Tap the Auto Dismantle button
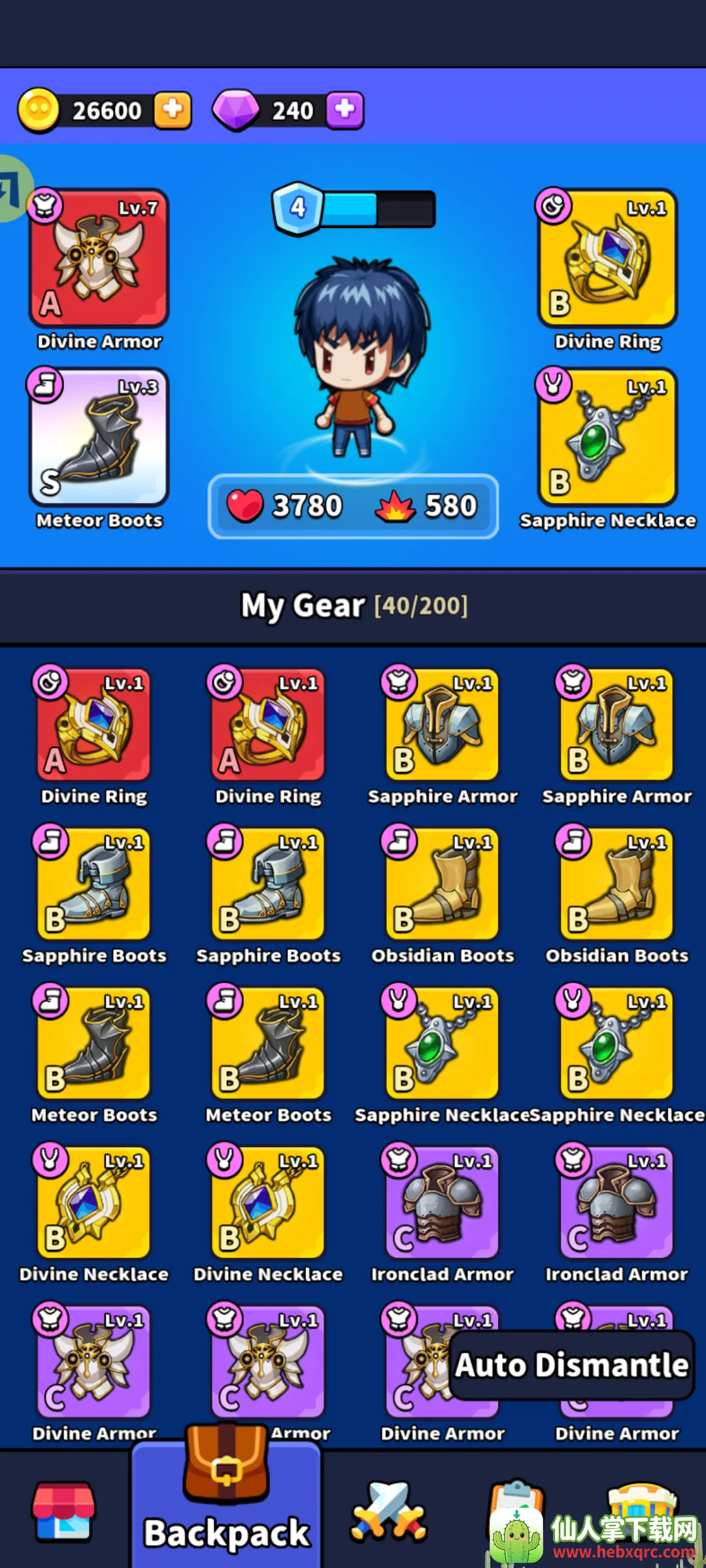The image size is (706, 1568). [x=571, y=1365]
